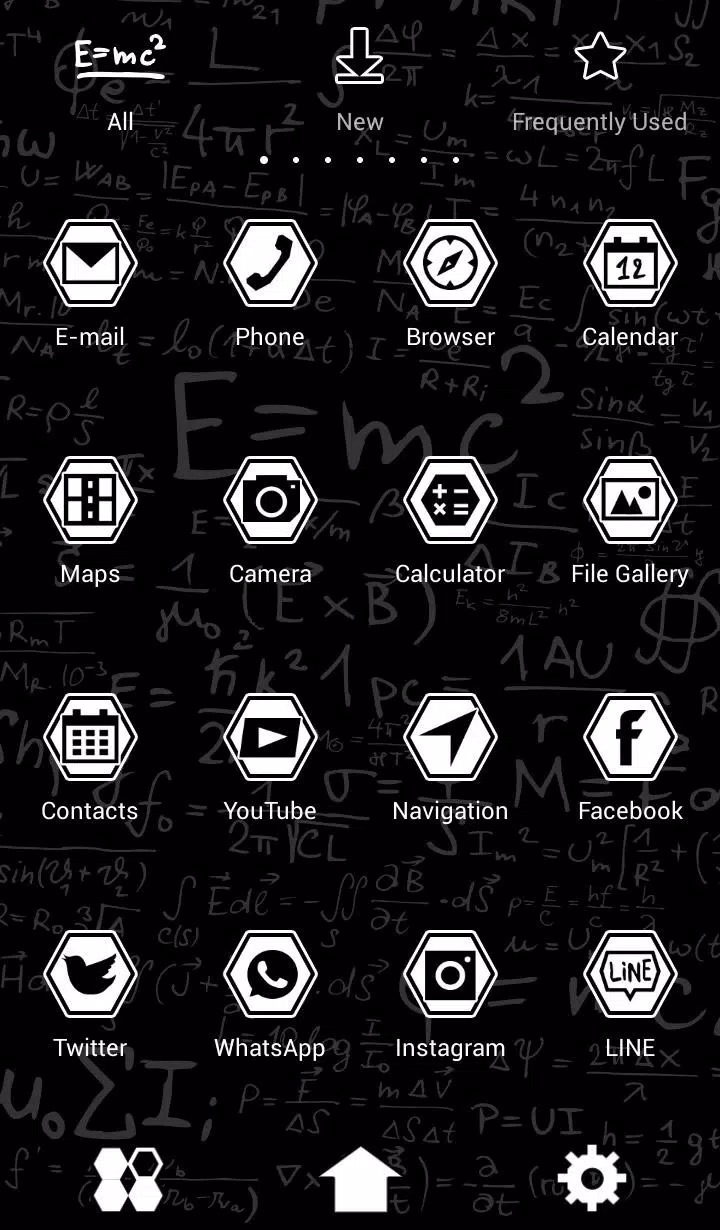Launch the Phone app
This screenshot has height=1230, width=720.
[270, 285]
